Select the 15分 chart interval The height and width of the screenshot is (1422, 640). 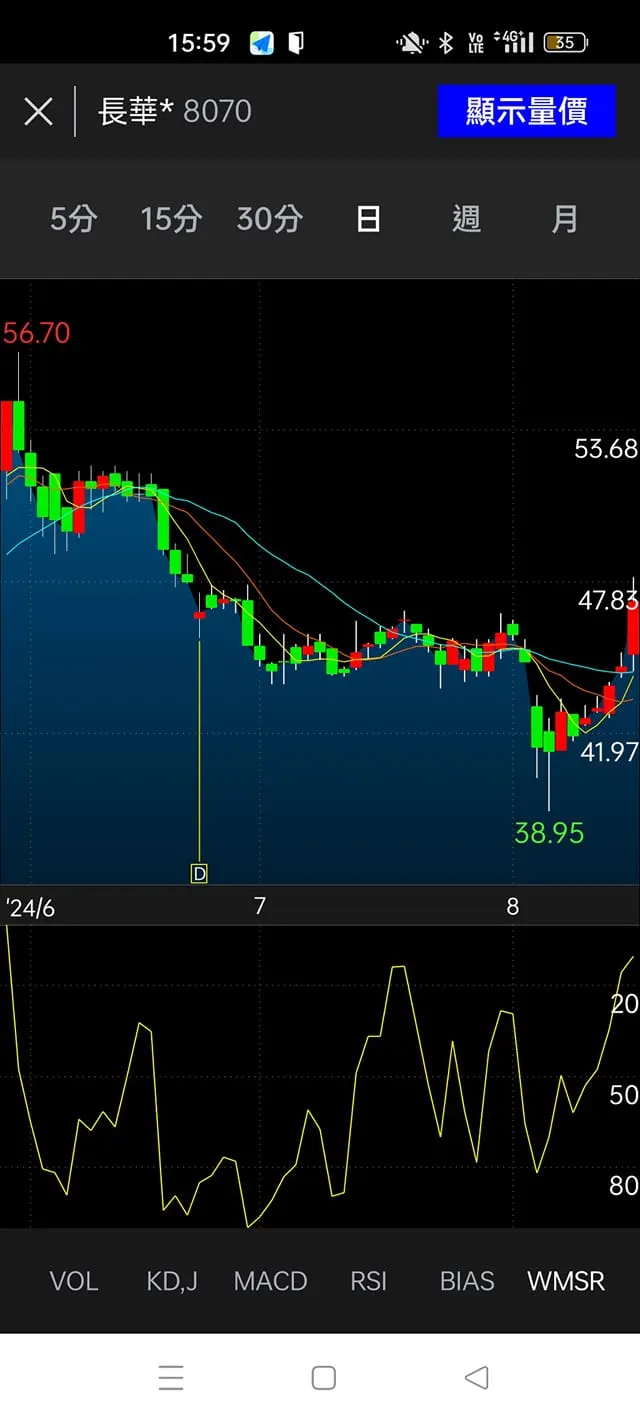coord(171,219)
